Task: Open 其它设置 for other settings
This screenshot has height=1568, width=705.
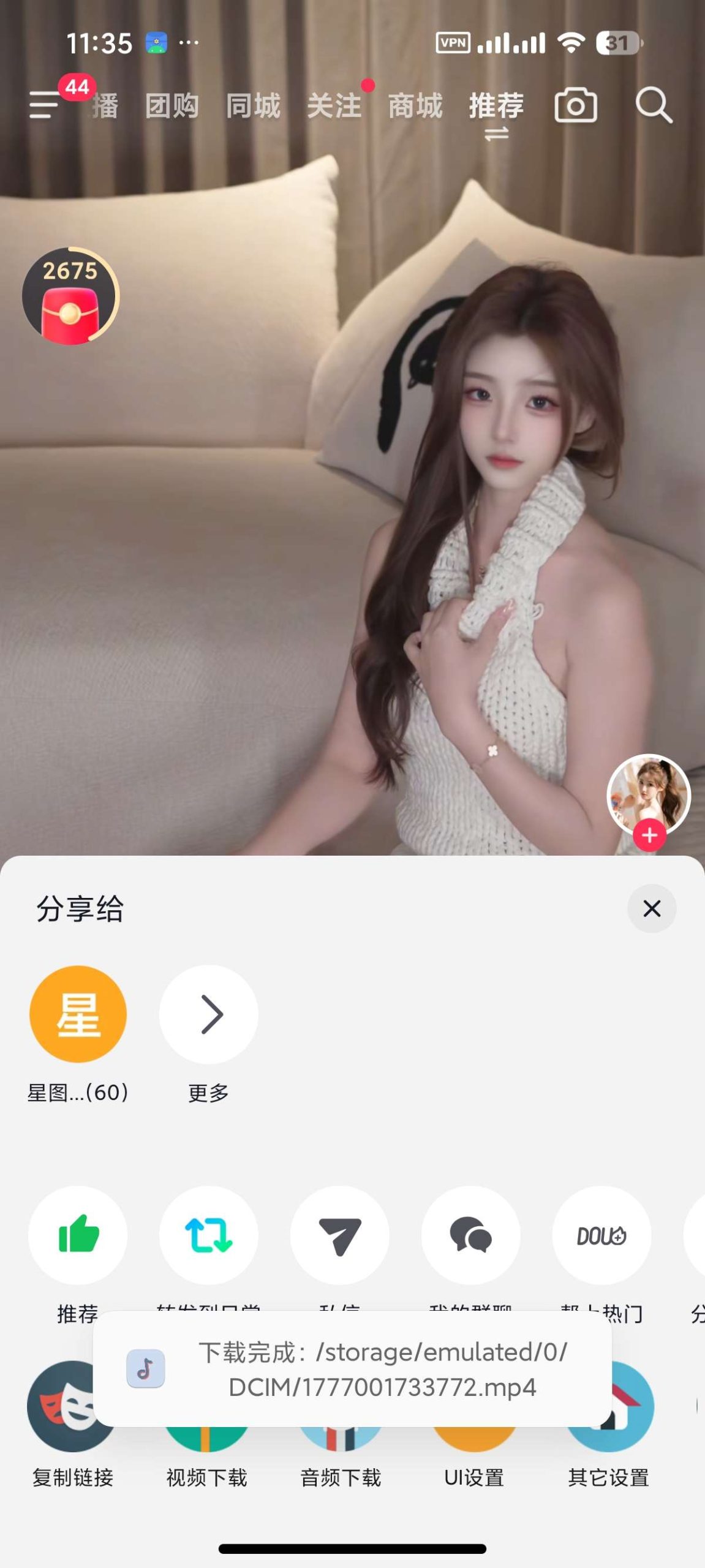Action: pos(609,1409)
